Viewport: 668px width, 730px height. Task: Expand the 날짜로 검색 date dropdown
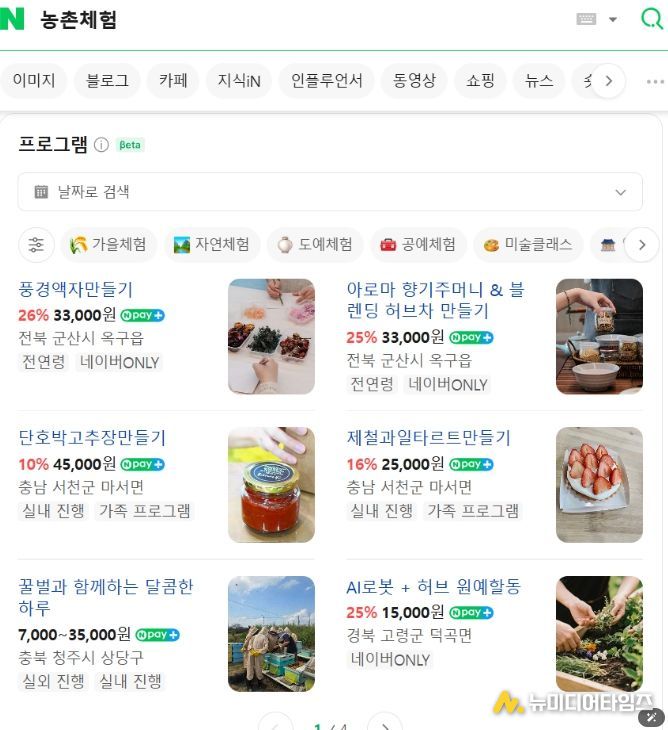coord(330,192)
